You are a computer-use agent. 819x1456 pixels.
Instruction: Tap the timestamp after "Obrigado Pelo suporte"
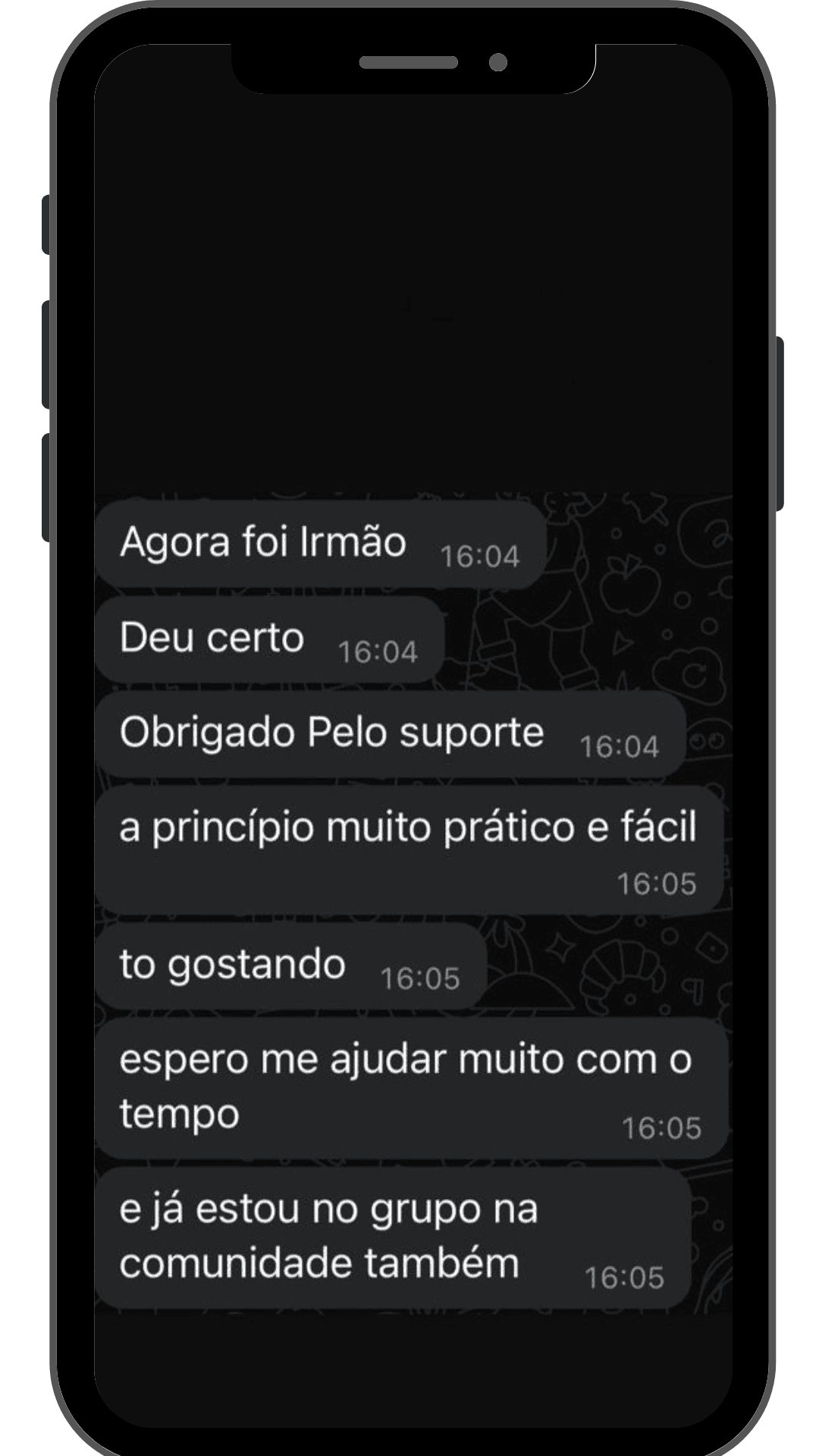click(619, 745)
